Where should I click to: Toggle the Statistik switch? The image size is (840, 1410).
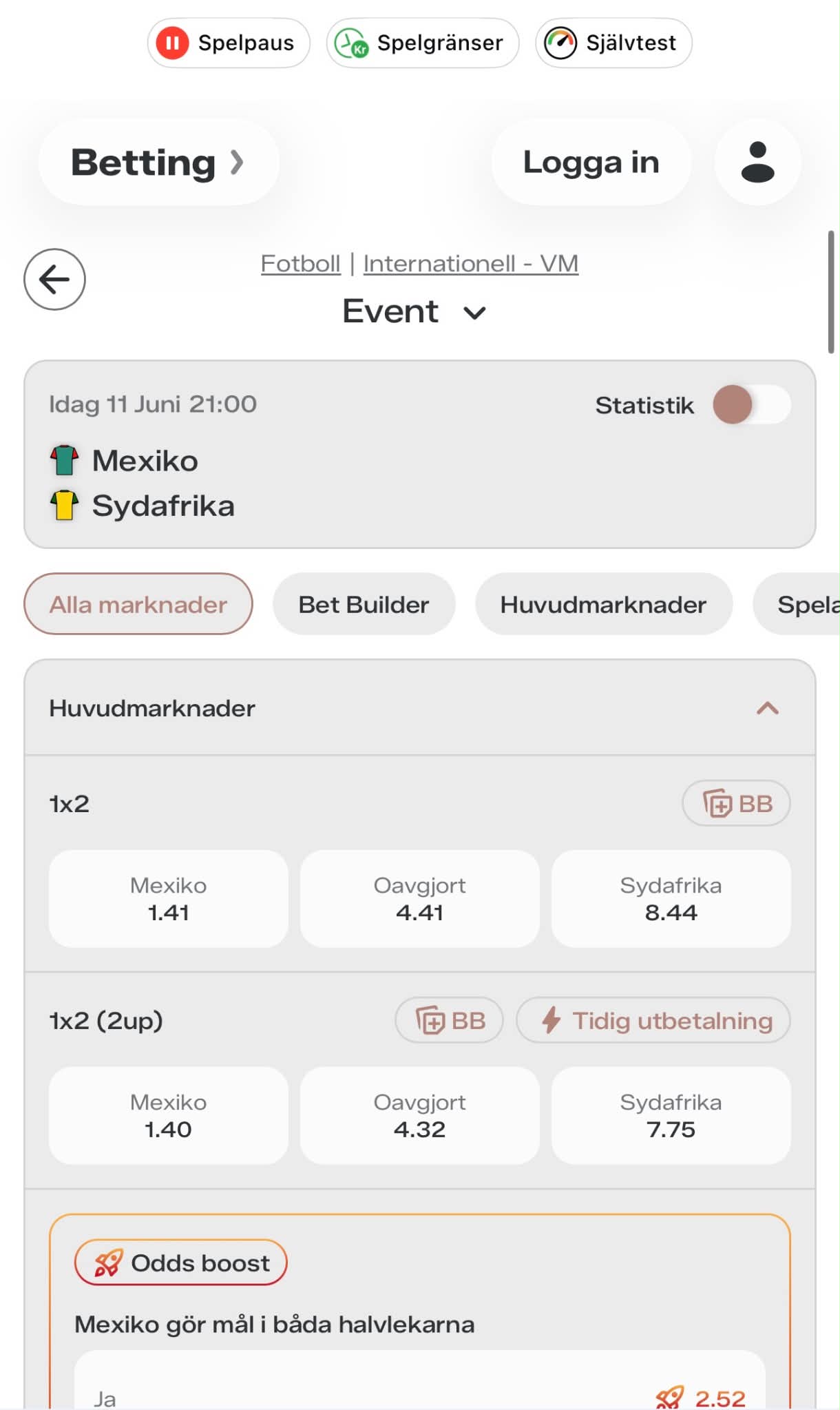[x=752, y=404]
